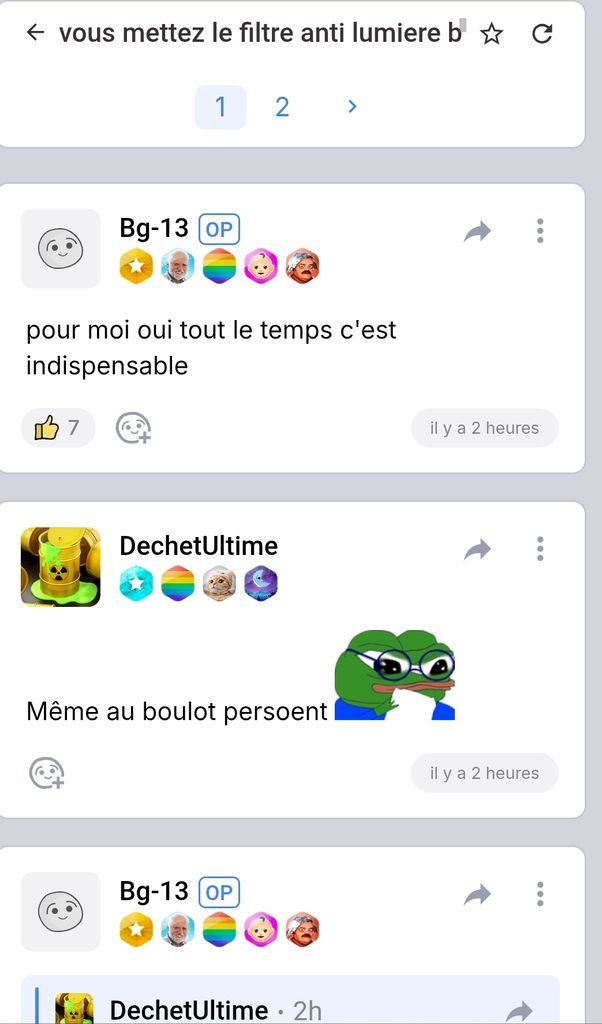Add a reaction to DechetUltime's post
Screen dimensions: 602x1024
tap(47, 773)
